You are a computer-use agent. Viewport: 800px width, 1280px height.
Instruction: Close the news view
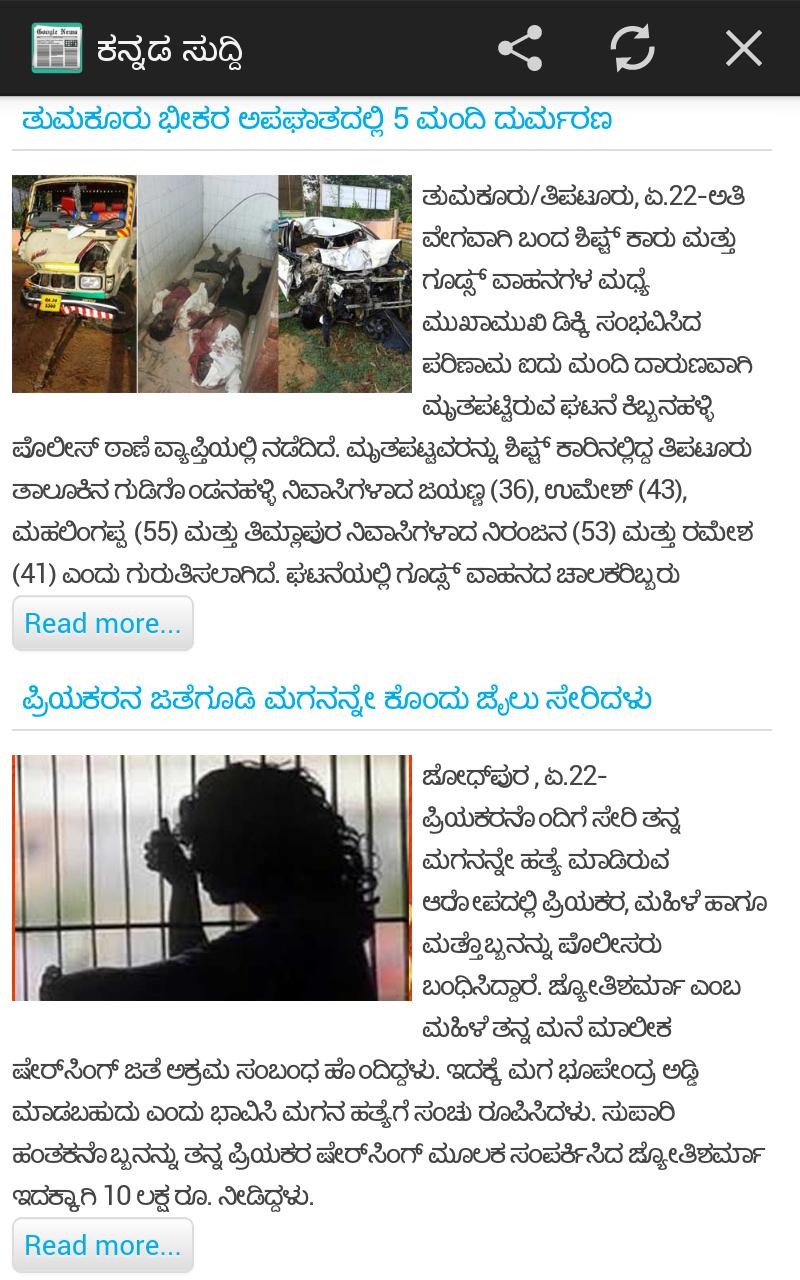point(743,48)
